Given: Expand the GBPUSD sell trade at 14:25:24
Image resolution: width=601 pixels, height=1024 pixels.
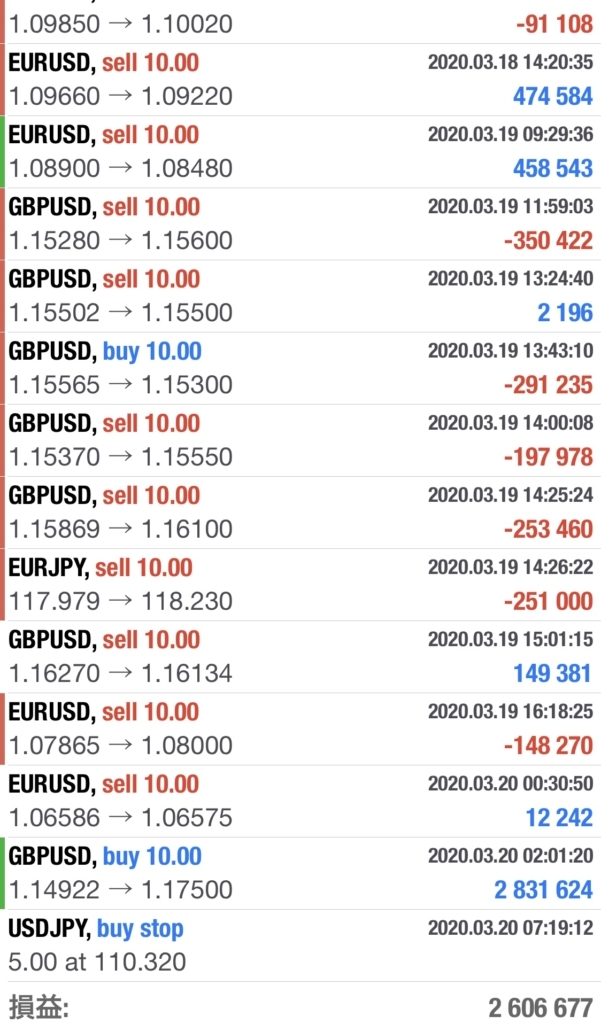Looking at the screenshot, I should 300,513.
